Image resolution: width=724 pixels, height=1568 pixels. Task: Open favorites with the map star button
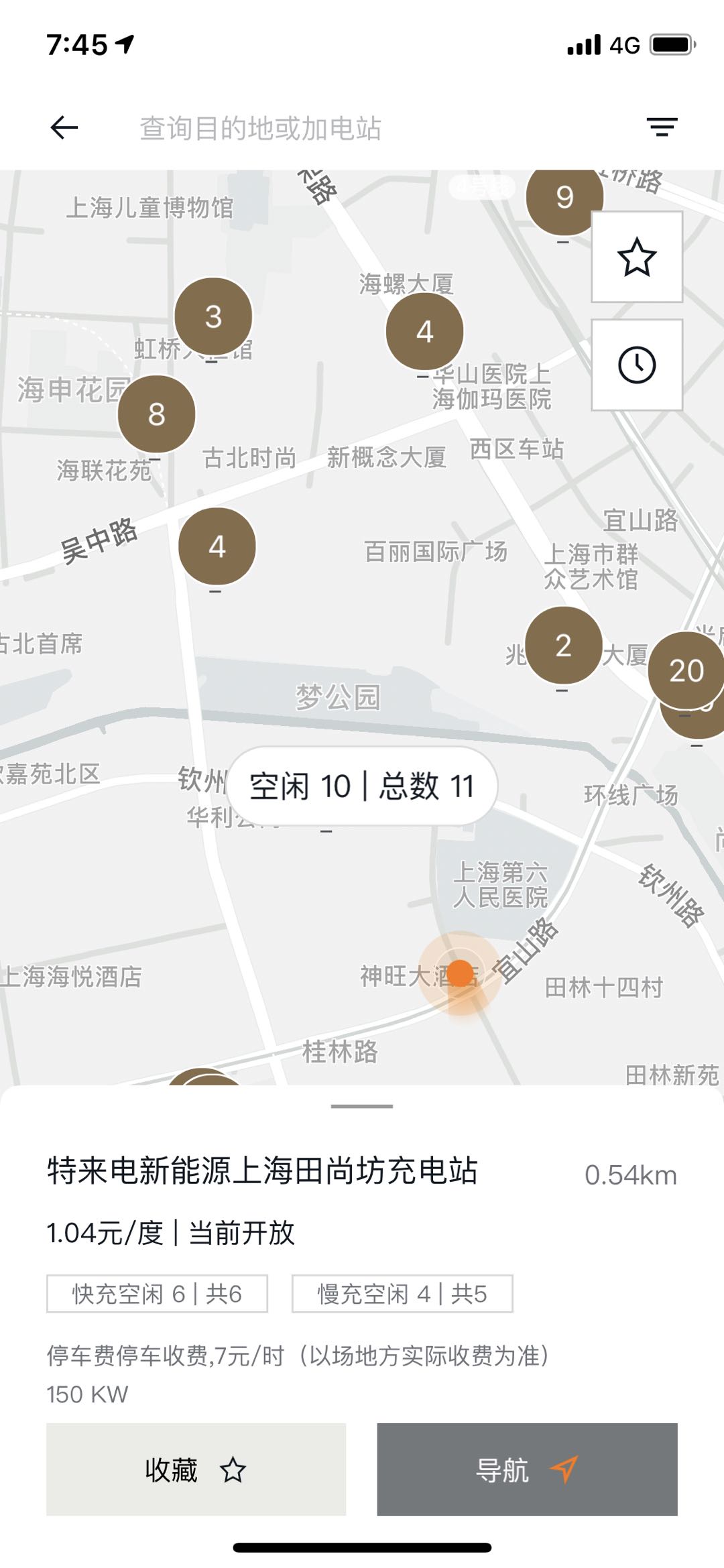636,257
